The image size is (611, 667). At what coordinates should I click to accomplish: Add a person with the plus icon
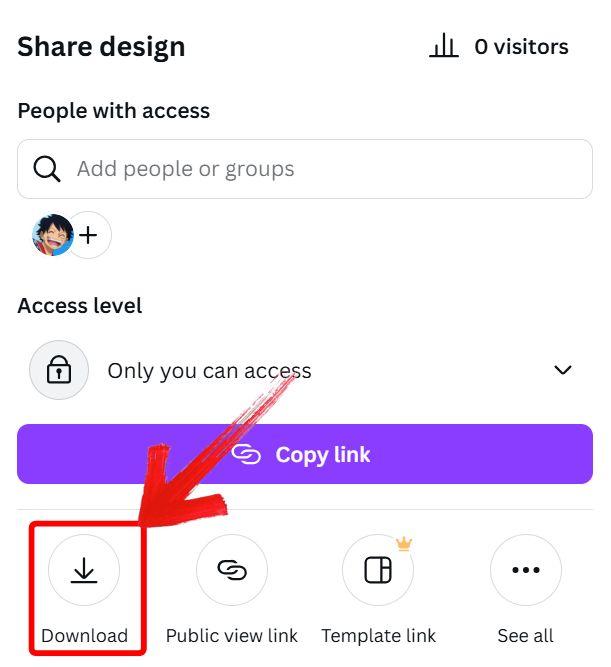(89, 236)
